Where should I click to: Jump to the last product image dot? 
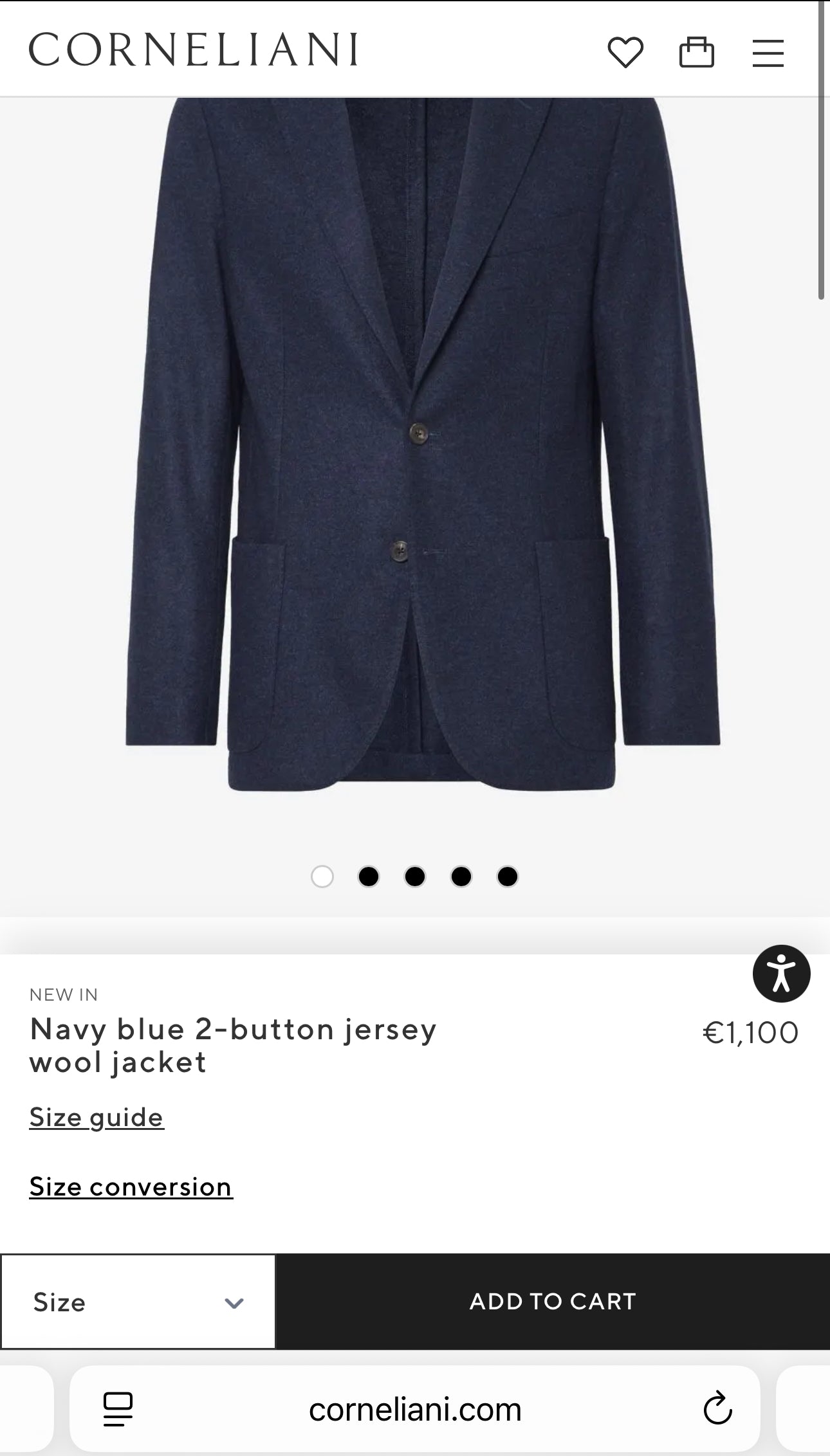508,877
